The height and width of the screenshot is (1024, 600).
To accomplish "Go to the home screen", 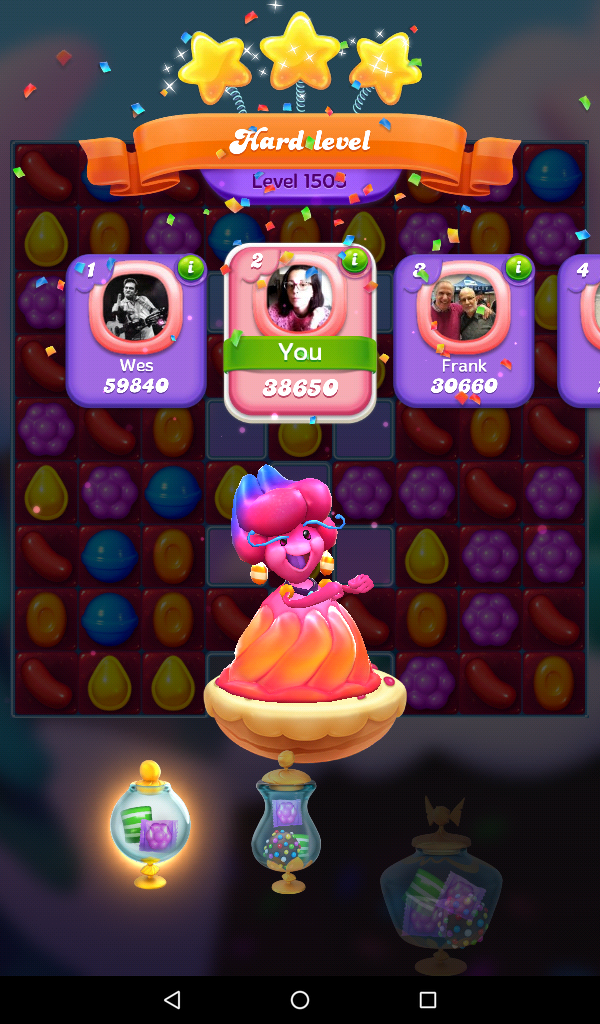I will [300, 999].
